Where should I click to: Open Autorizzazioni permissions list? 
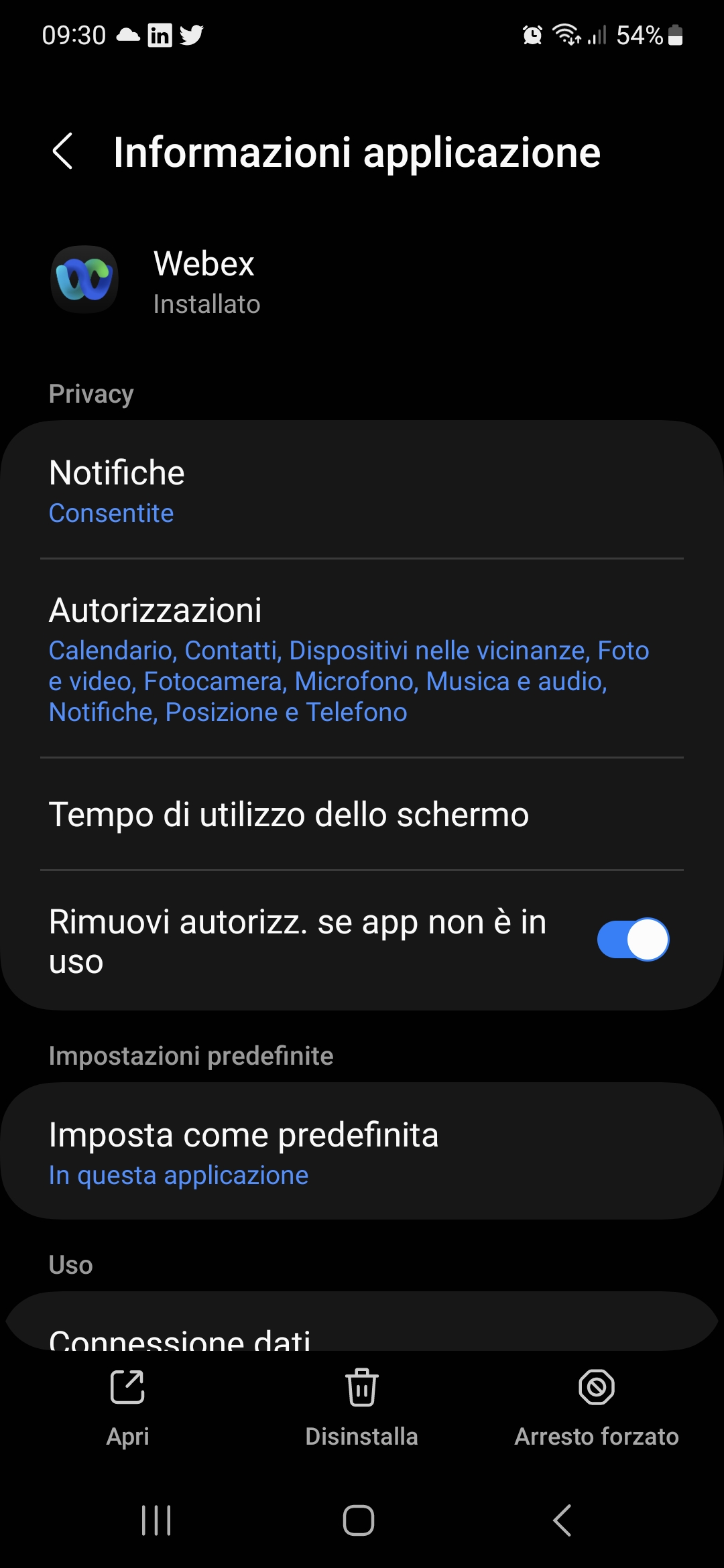[x=362, y=659]
